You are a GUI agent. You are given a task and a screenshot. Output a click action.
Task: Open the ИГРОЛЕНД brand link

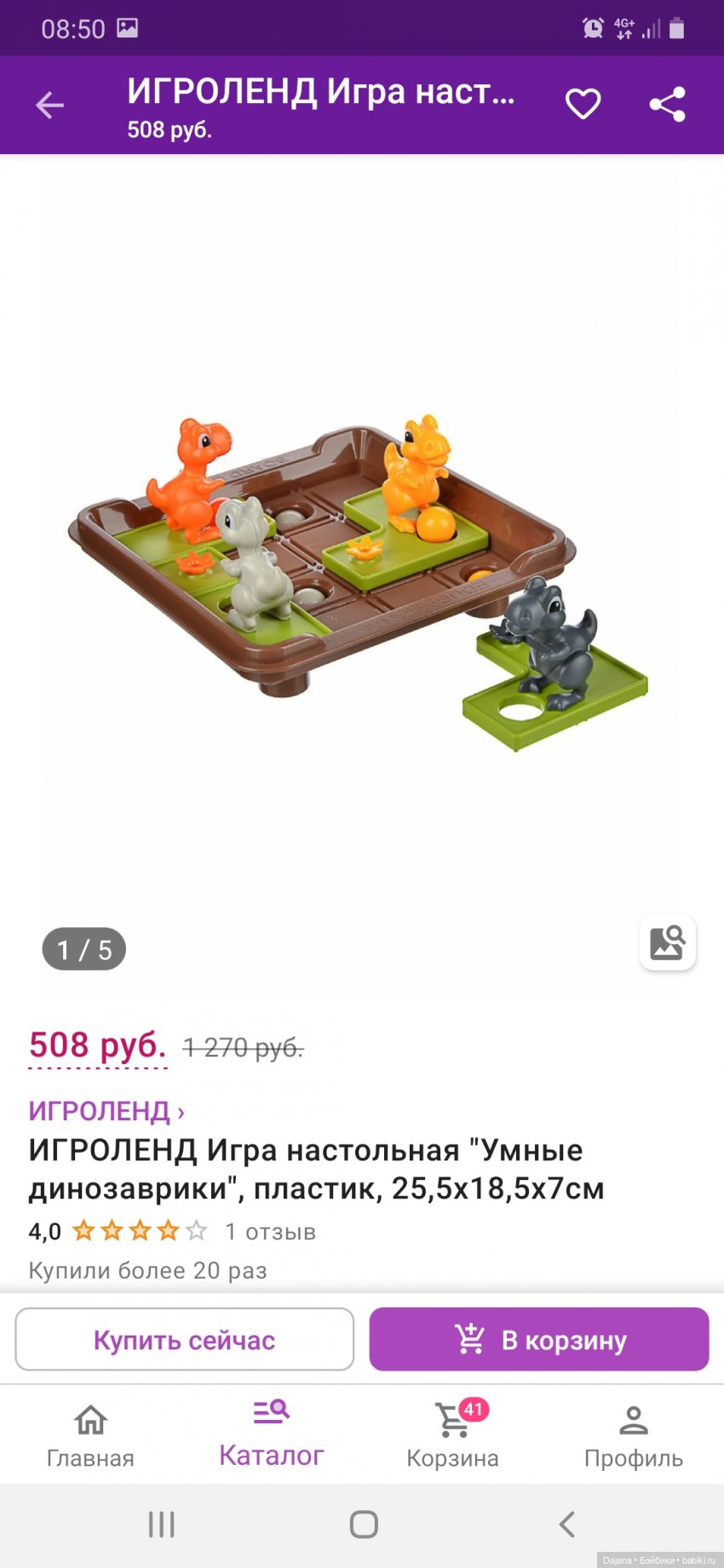point(106,1111)
